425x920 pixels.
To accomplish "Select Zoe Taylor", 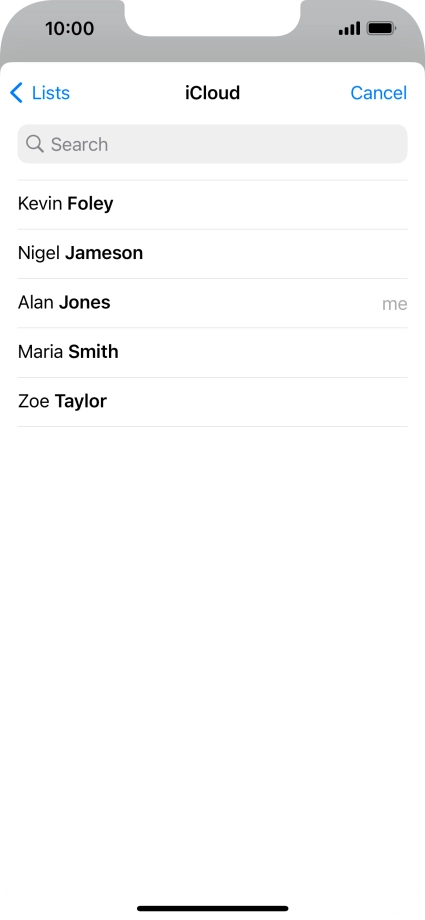I will click(x=212, y=401).
